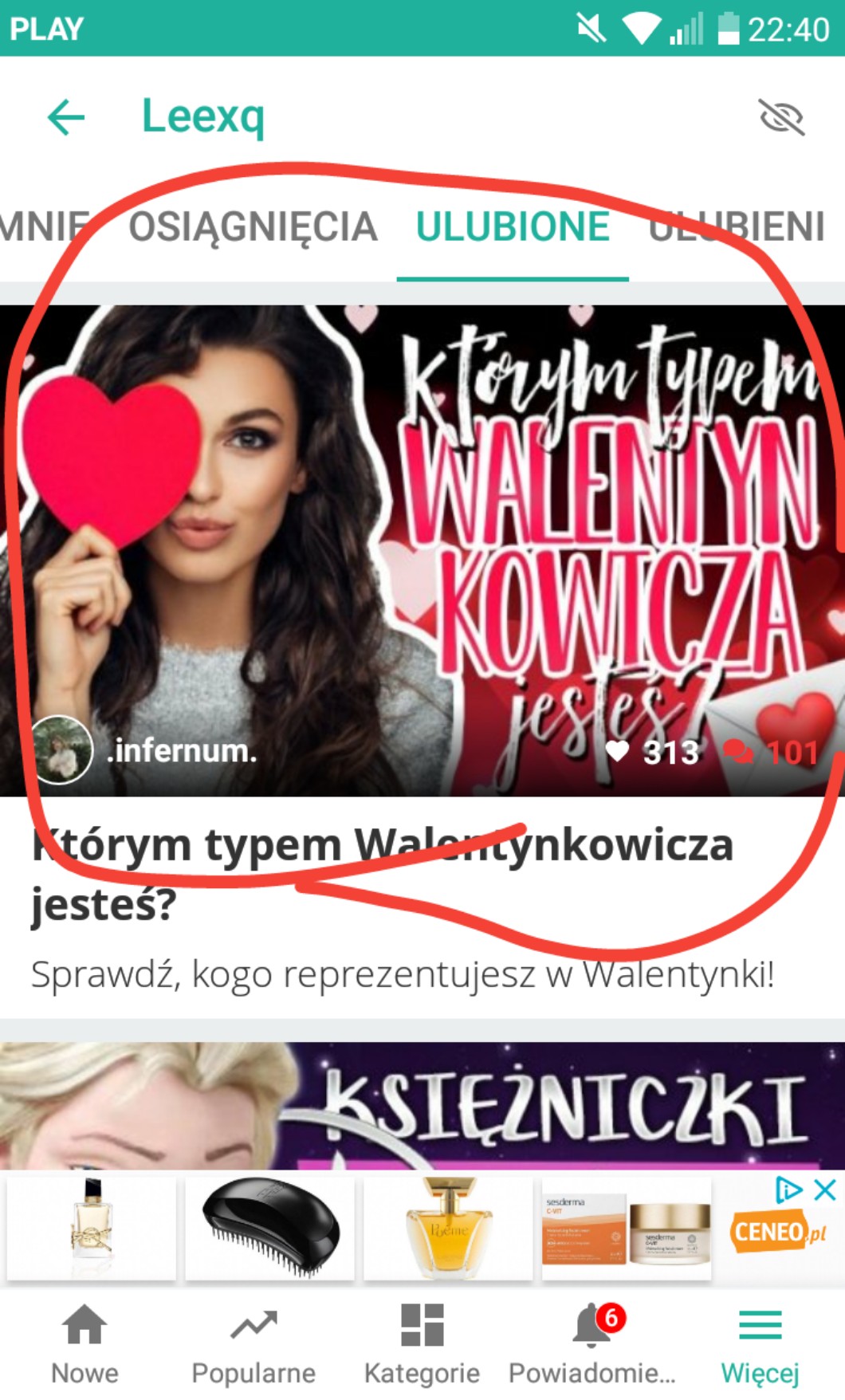Screen dimensions: 845x1400
Task: Switch to the Ulubieni tab
Action: point(737,226)
